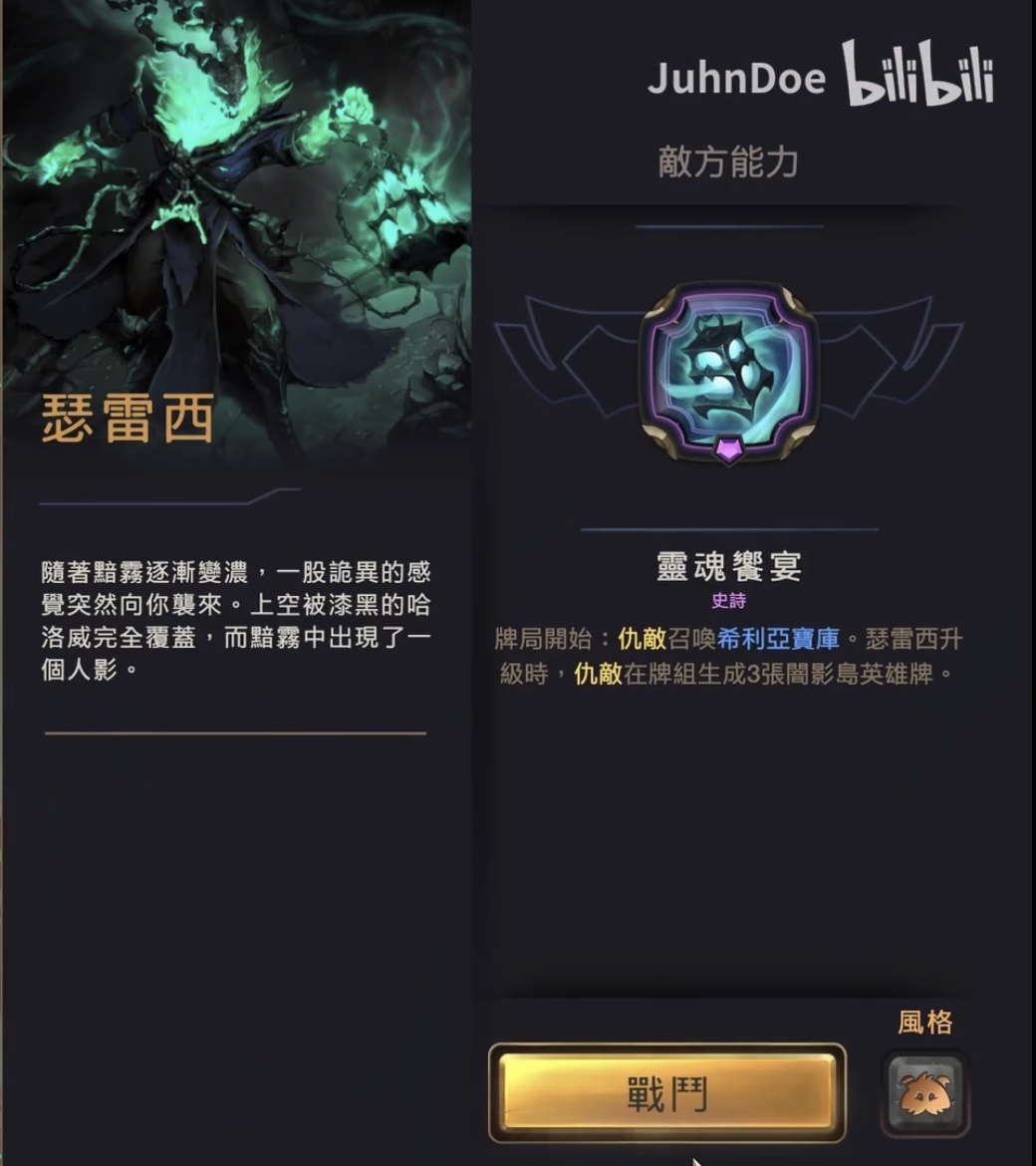The height and width of the screenshot is (1166, 1036).
Task: Start the battle with 戰鬥 button
Action: pos(666,1093)
